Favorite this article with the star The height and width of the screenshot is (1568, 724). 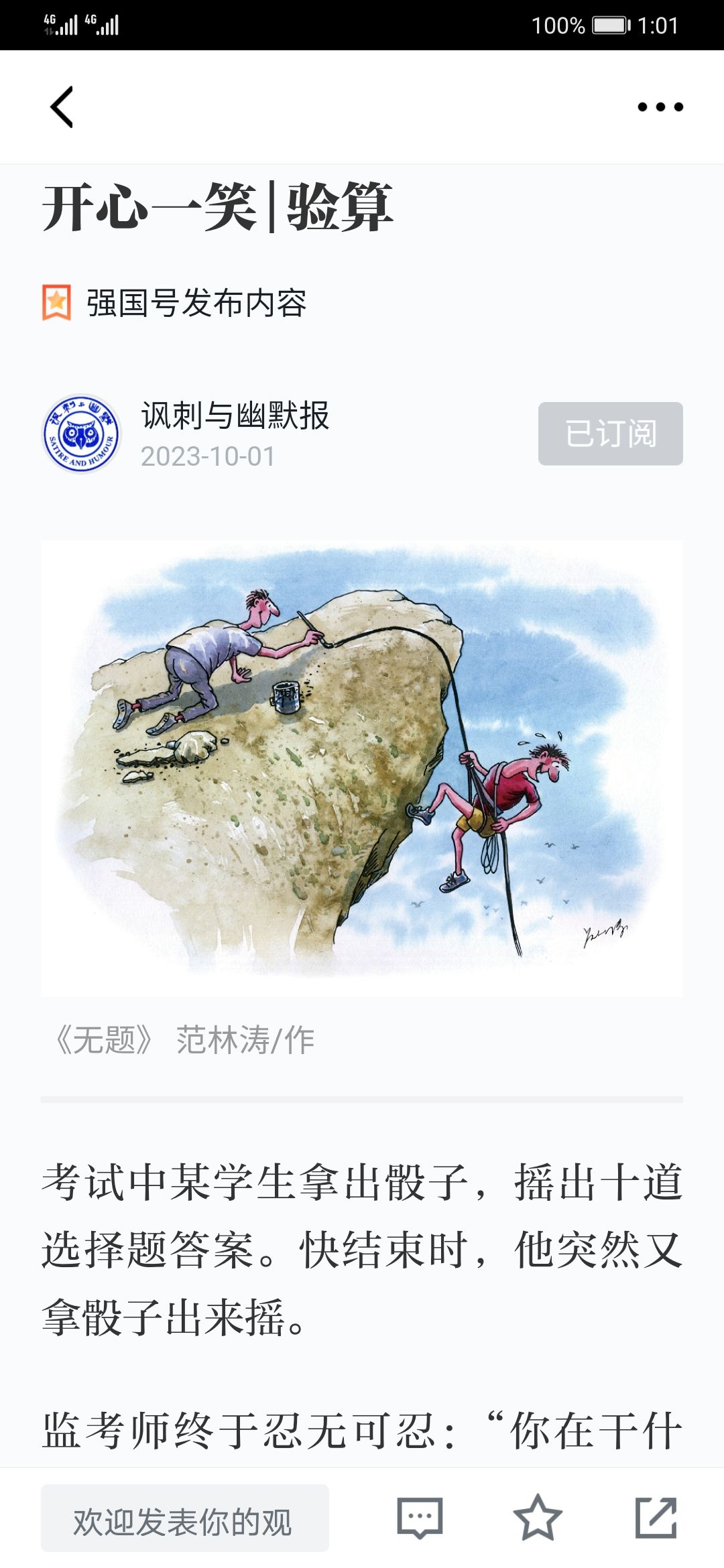pos(538,1518)
